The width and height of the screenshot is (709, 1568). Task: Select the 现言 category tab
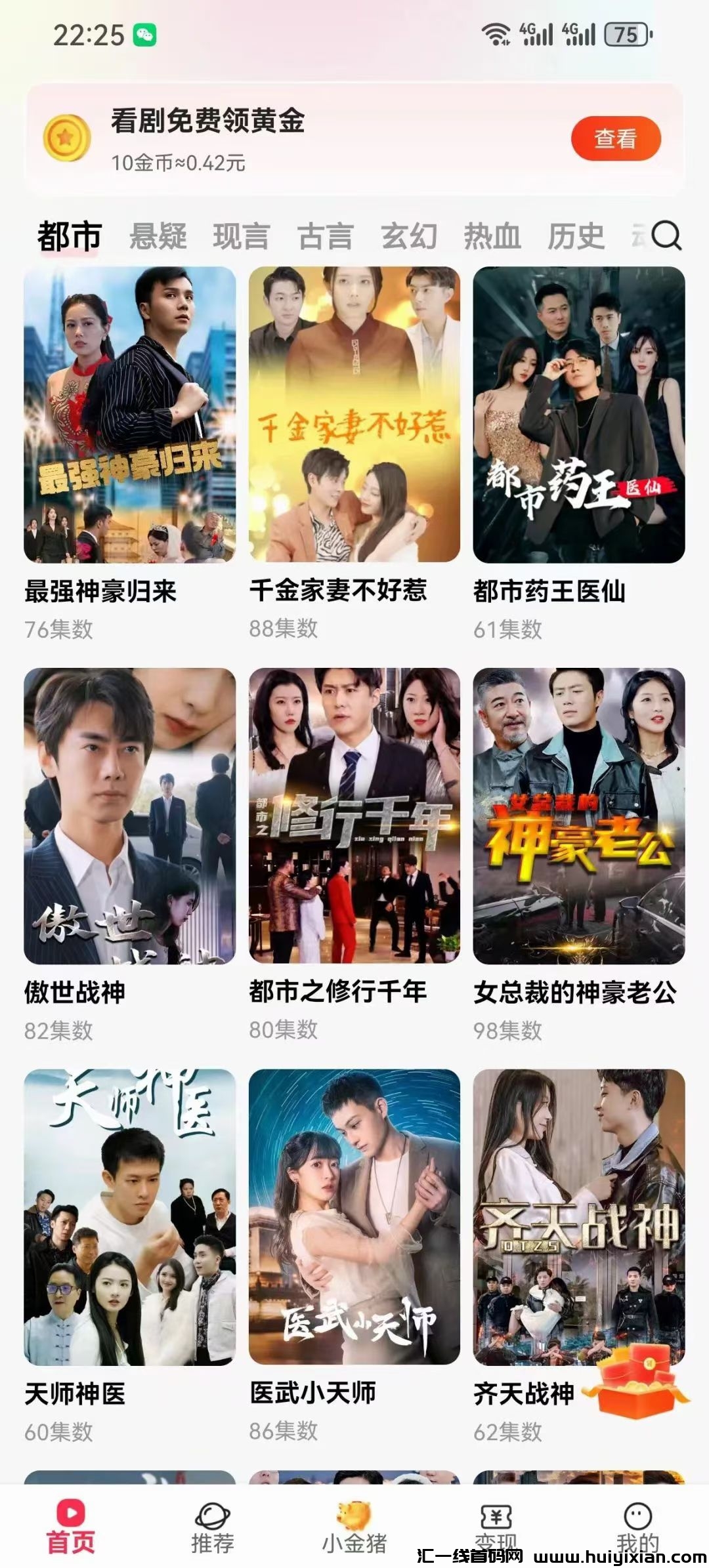pyautogui.click(x=242, y=236)
